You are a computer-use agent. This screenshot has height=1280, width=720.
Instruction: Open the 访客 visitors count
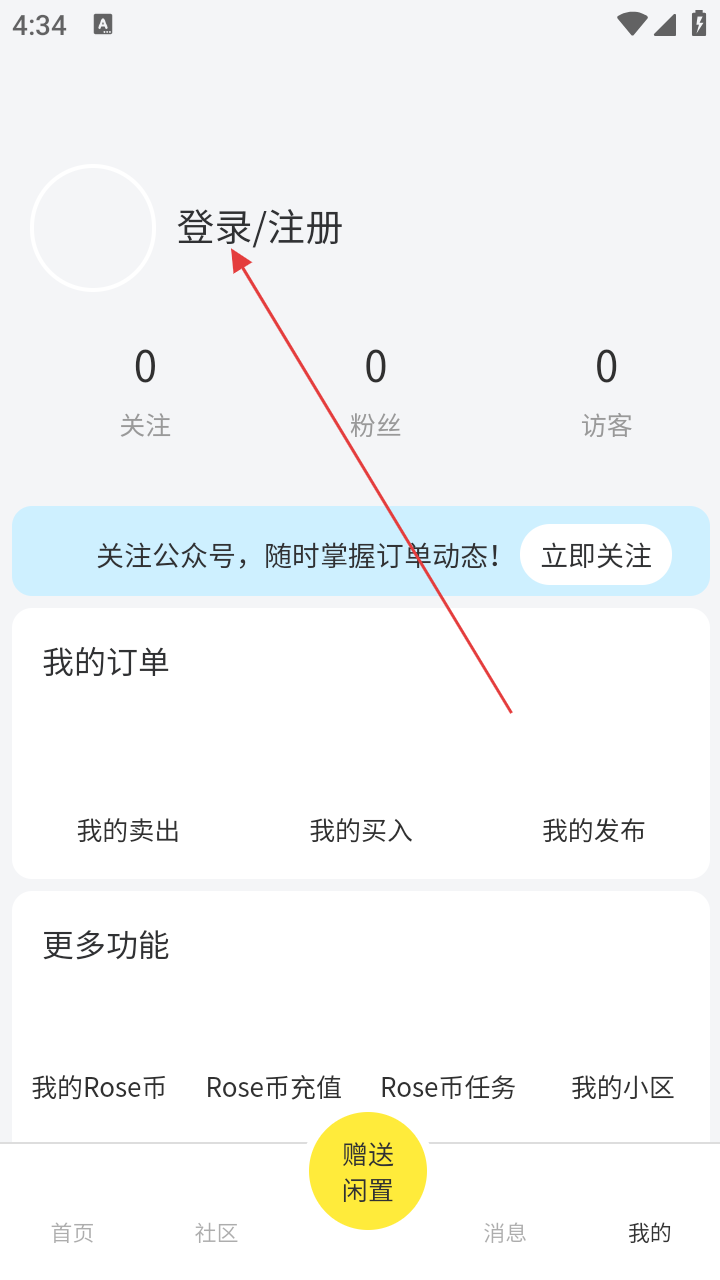(x=606, y=390)
